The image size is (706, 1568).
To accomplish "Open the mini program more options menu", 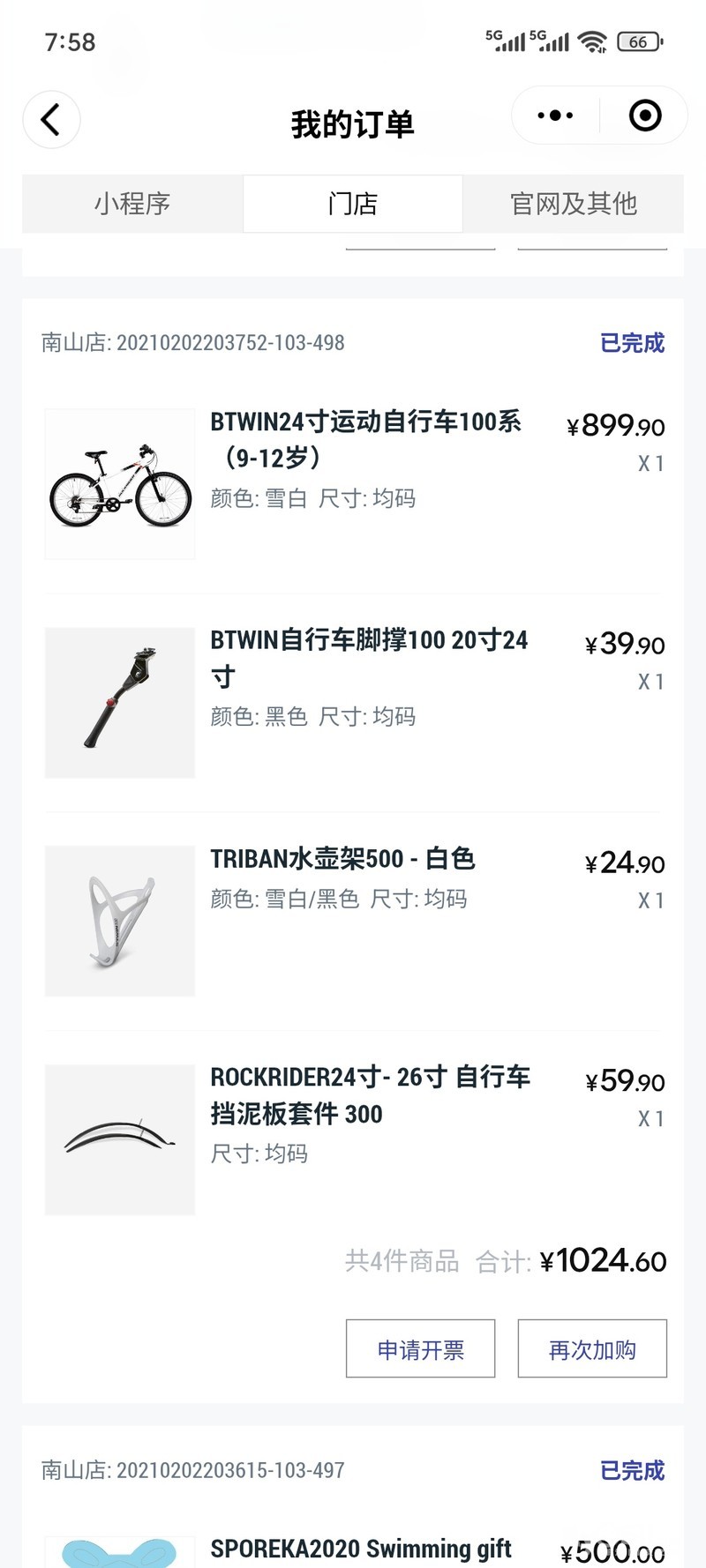I will [555, 116].
